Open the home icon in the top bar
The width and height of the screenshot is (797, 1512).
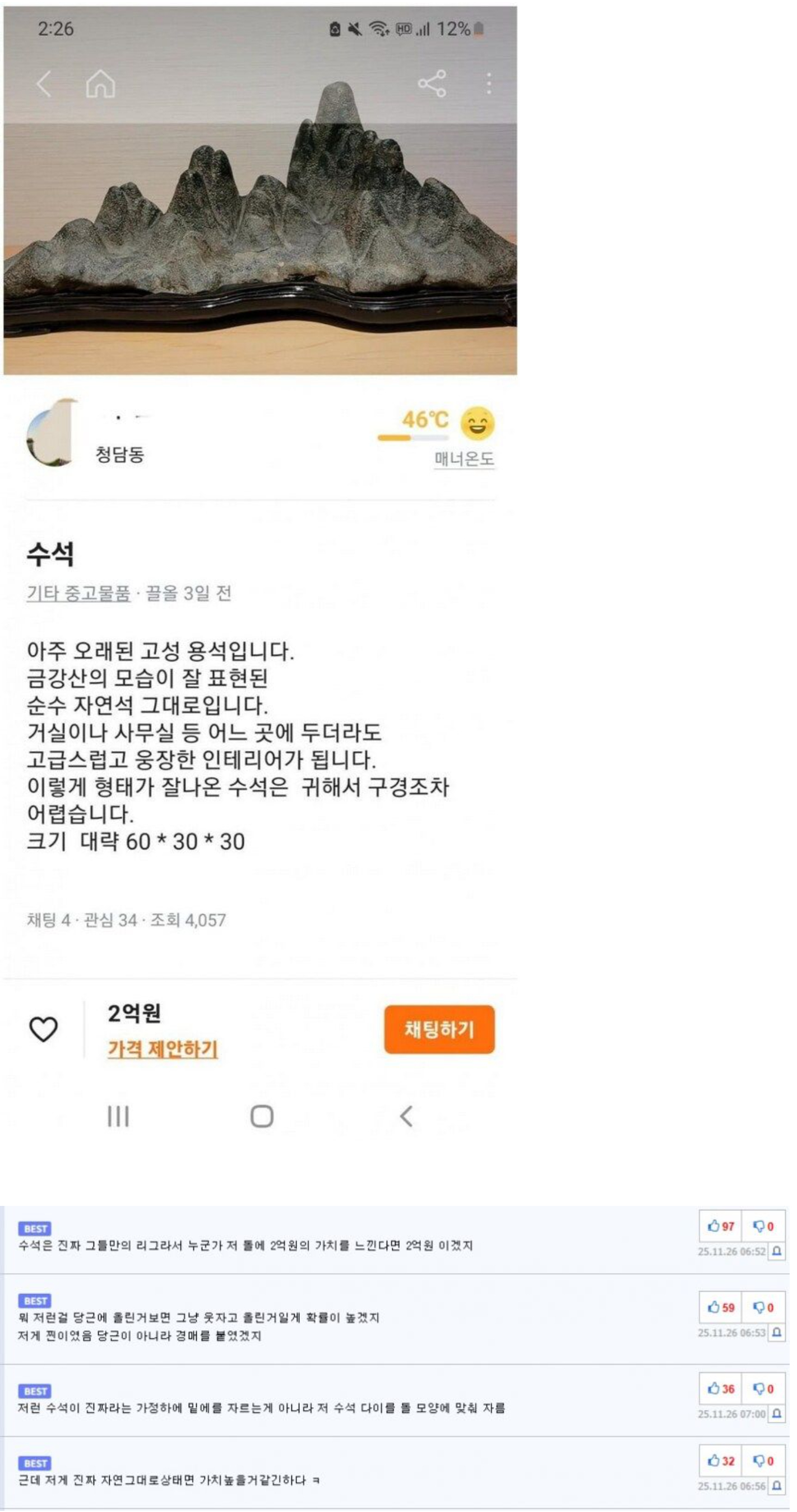pyautogui.click(x=100, y=84)
